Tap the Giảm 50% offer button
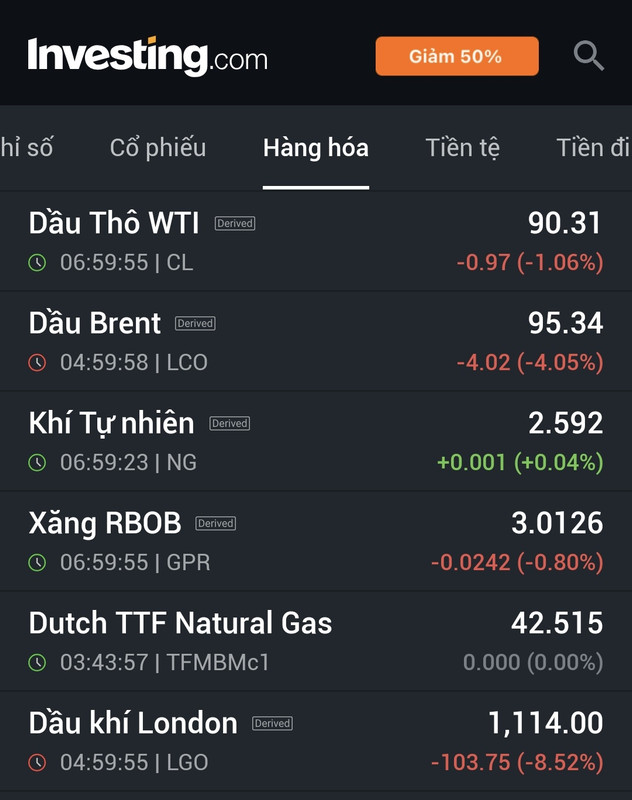 pos(457,56)
